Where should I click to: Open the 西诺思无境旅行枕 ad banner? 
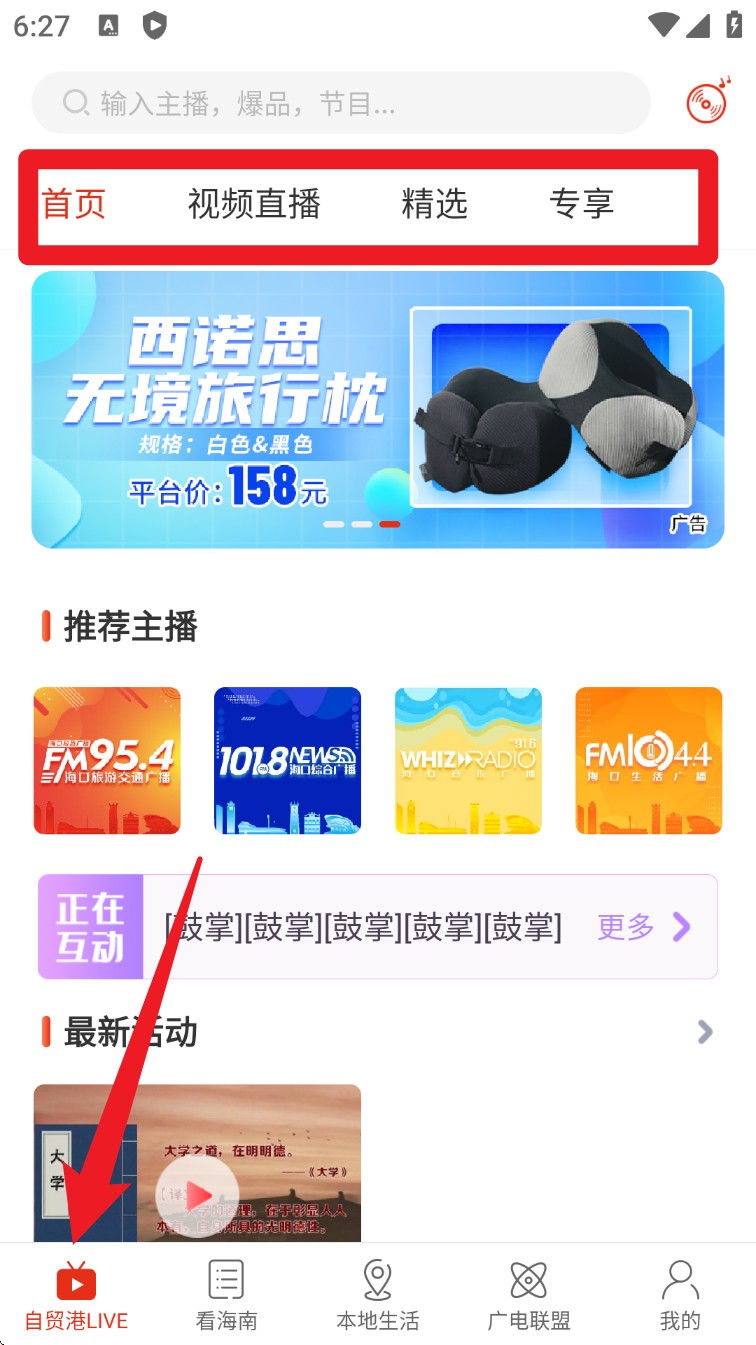[x=378, y=410]
